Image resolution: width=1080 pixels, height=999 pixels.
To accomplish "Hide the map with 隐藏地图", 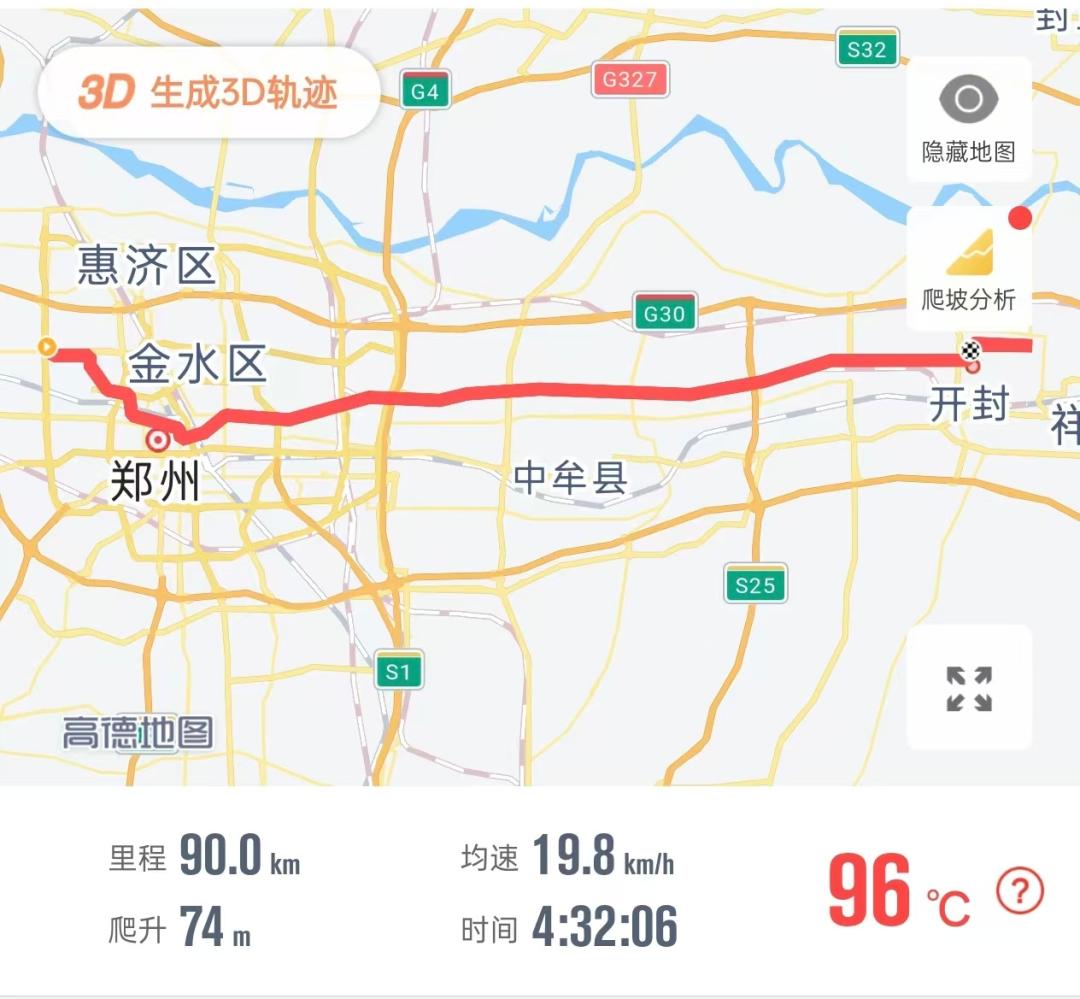I will (x=968, y=119).
